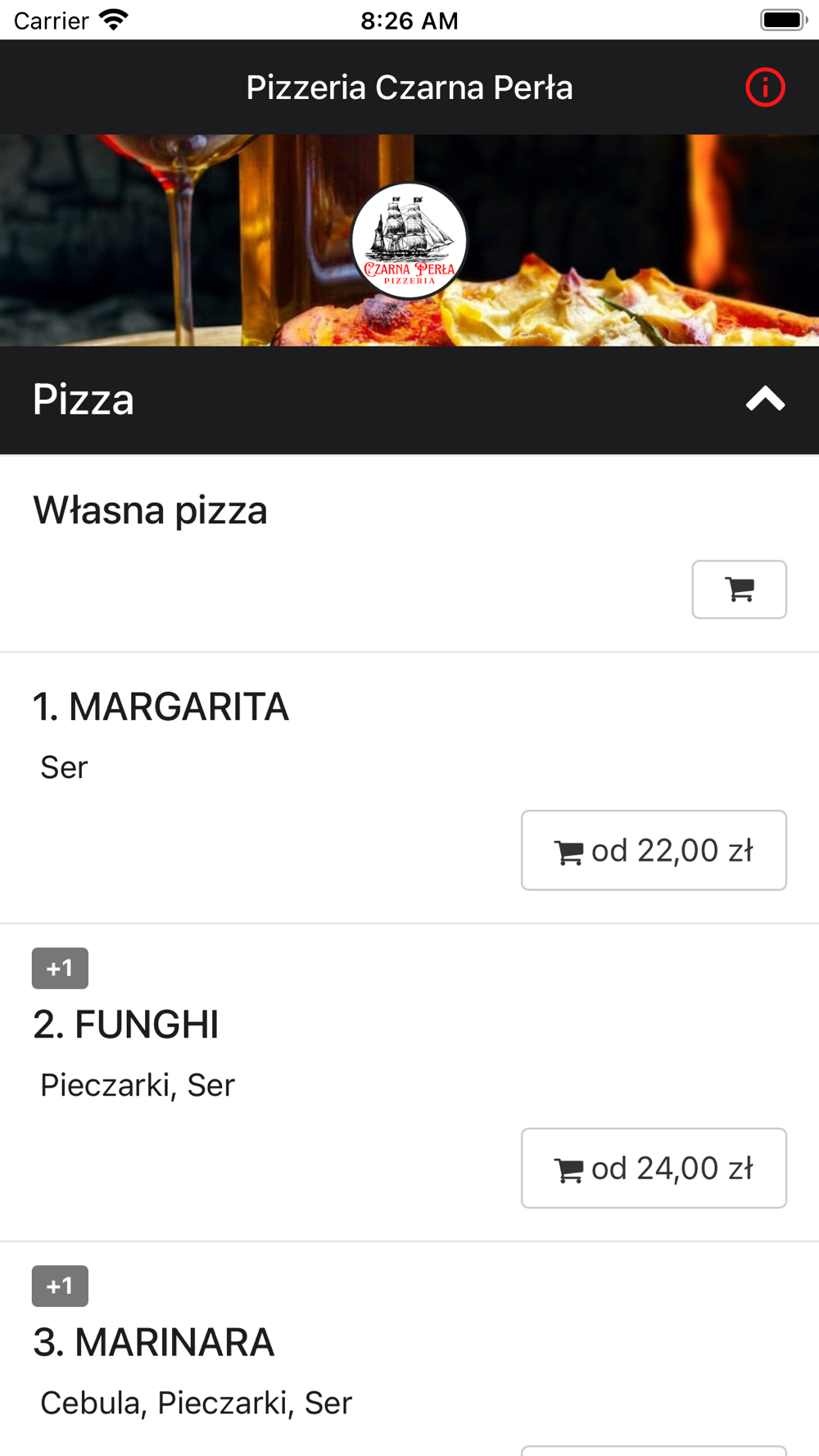
Task: Select the Własna pizza row
Action: tap(151, 510)
